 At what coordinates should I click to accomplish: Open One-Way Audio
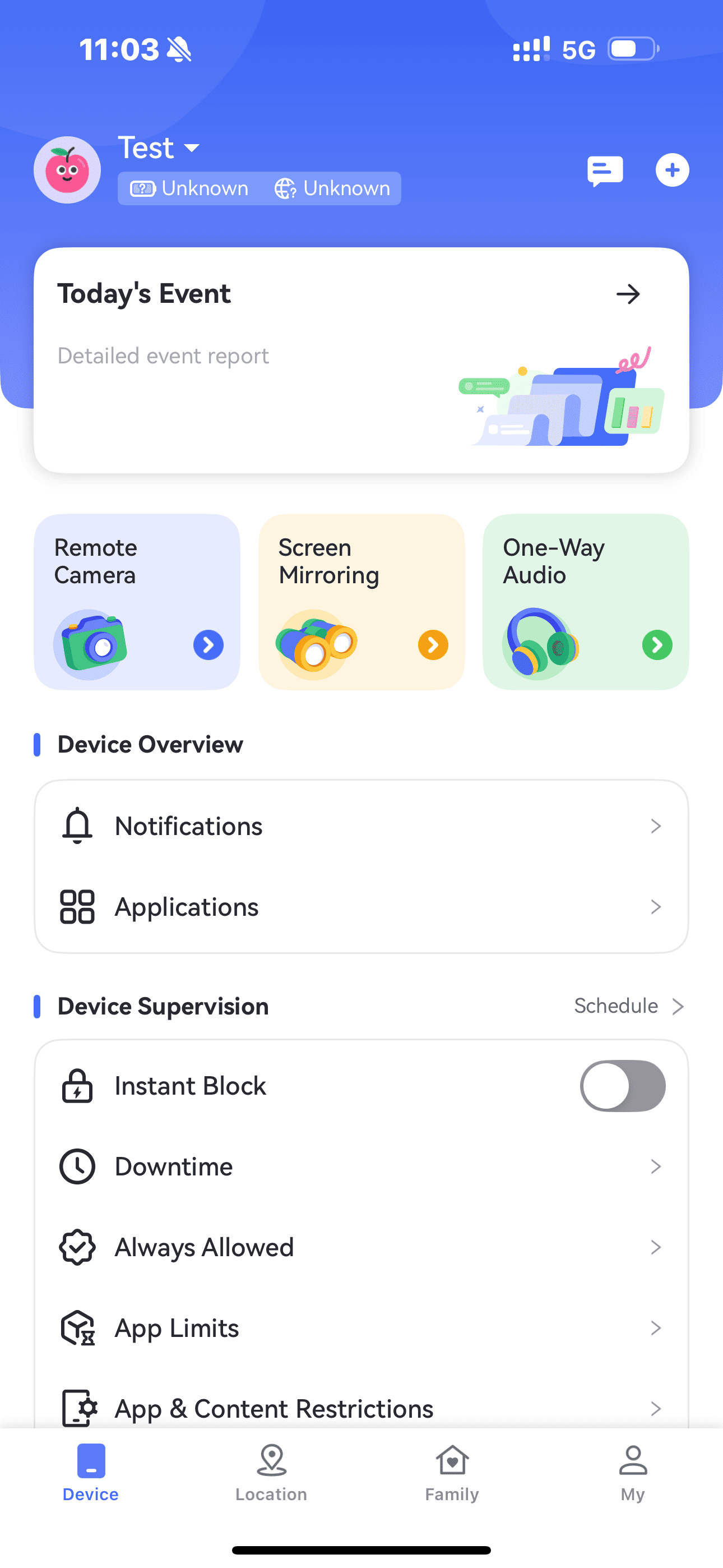click(586, 601)
